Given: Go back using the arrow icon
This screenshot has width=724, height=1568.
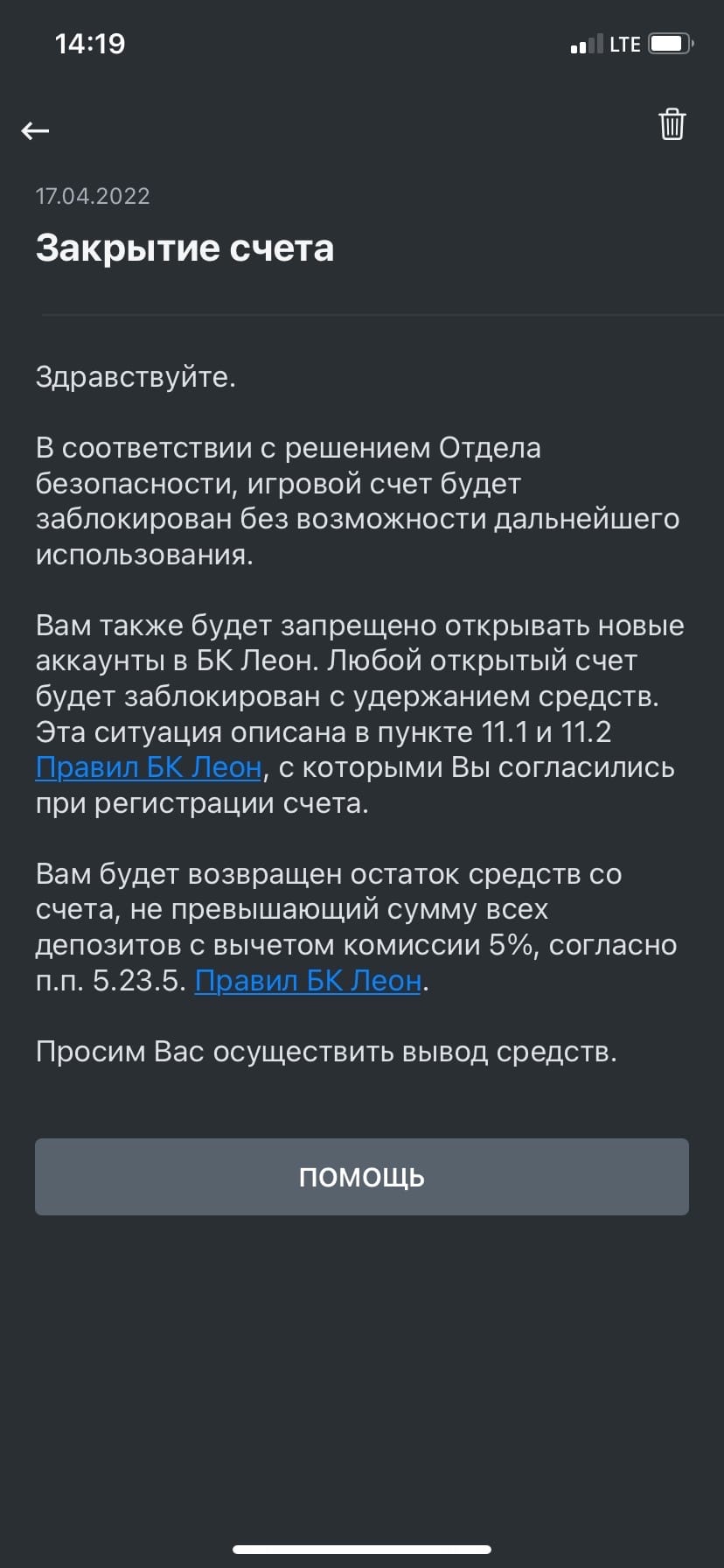Looking at the screenshot, I should pyautogui.click(x=35, y=131).
